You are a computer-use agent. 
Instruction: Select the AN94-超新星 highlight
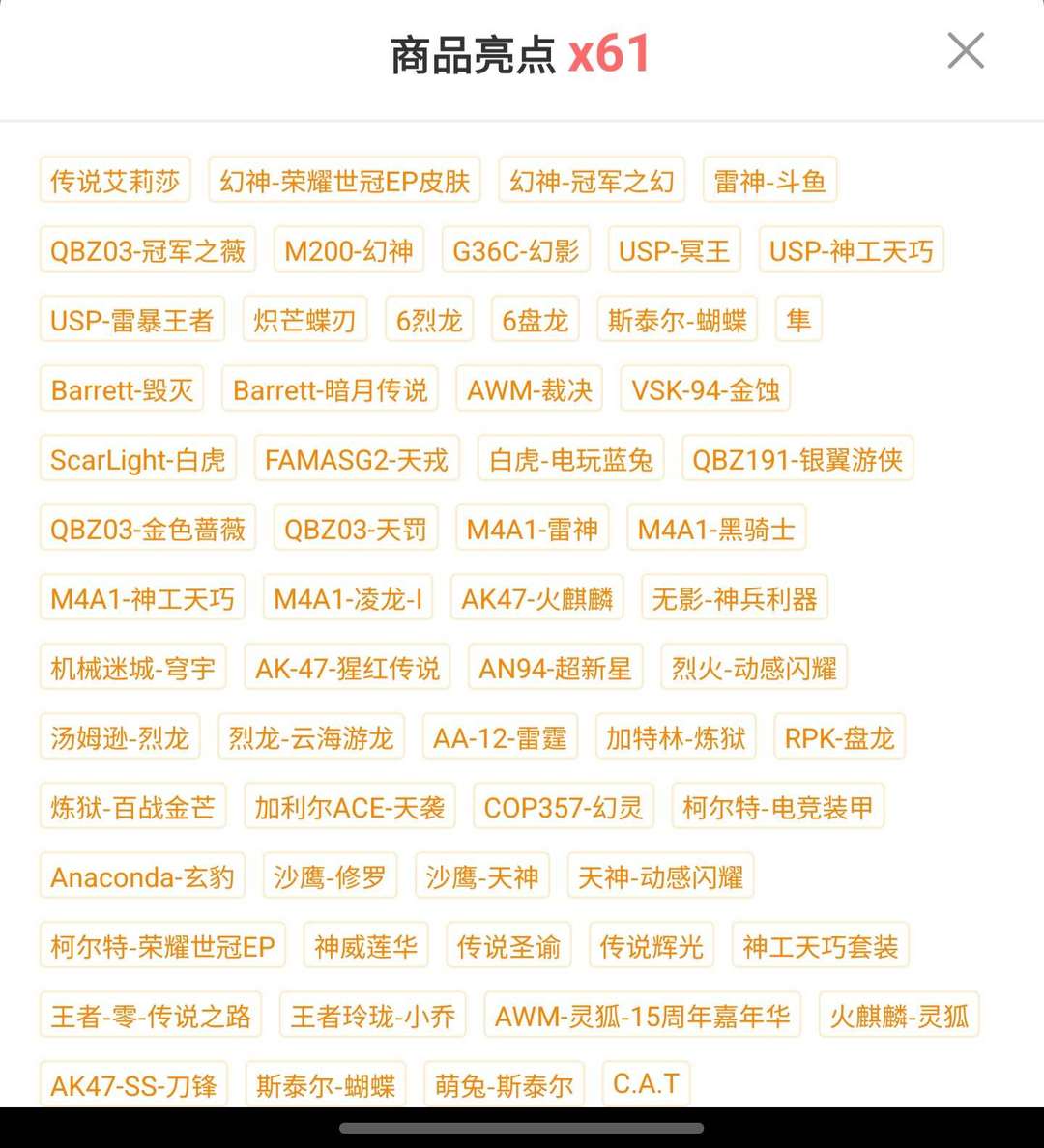(x=555, y=667)
